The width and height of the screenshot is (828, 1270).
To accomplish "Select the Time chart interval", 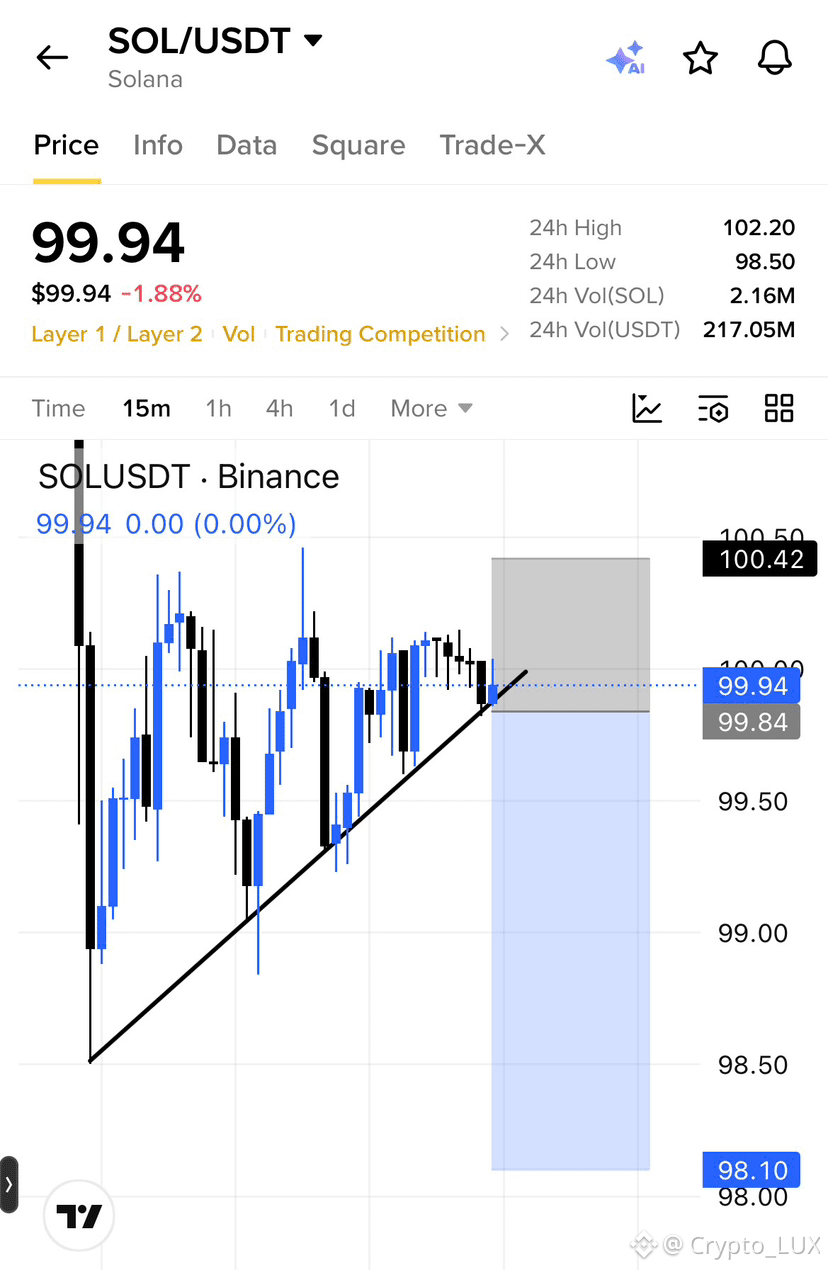I will [x=58, y=408].
